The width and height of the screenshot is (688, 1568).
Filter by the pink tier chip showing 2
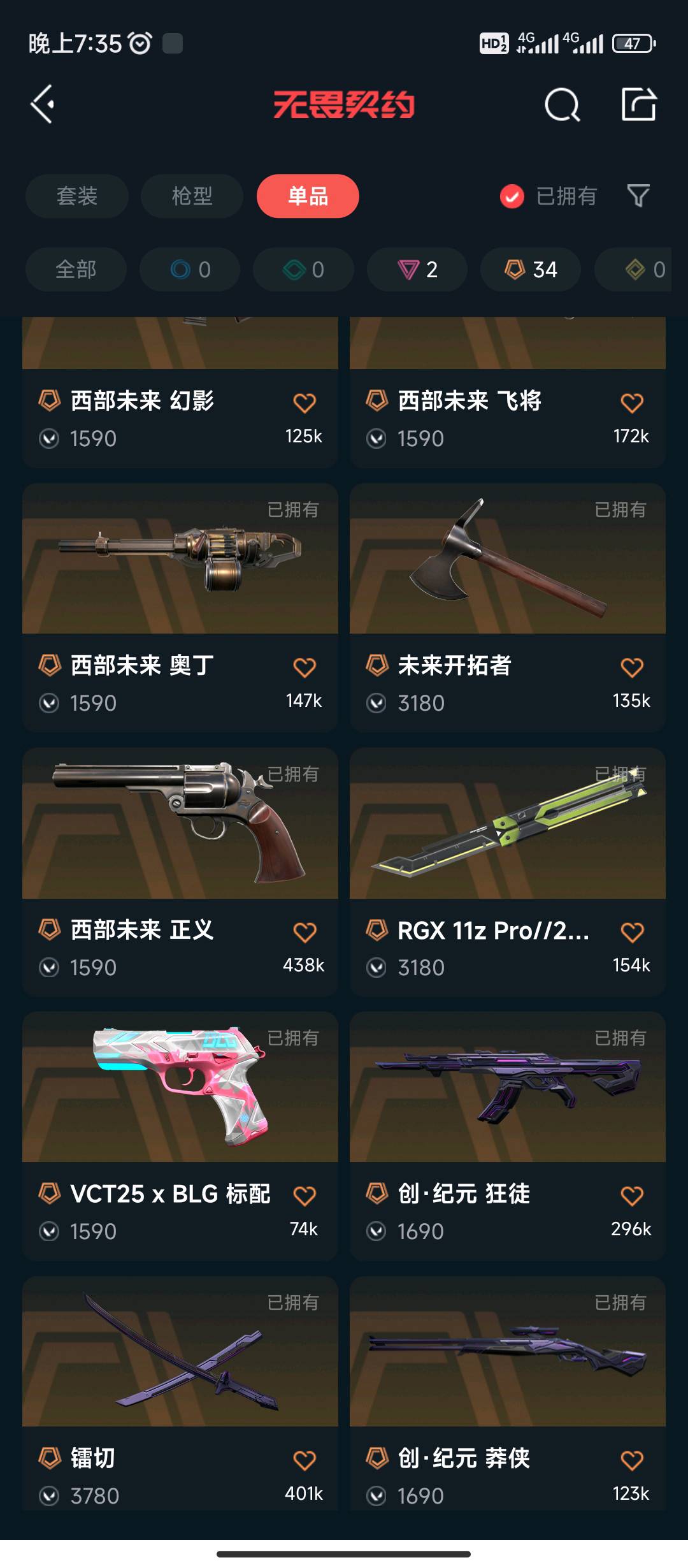tap(417, 270)
